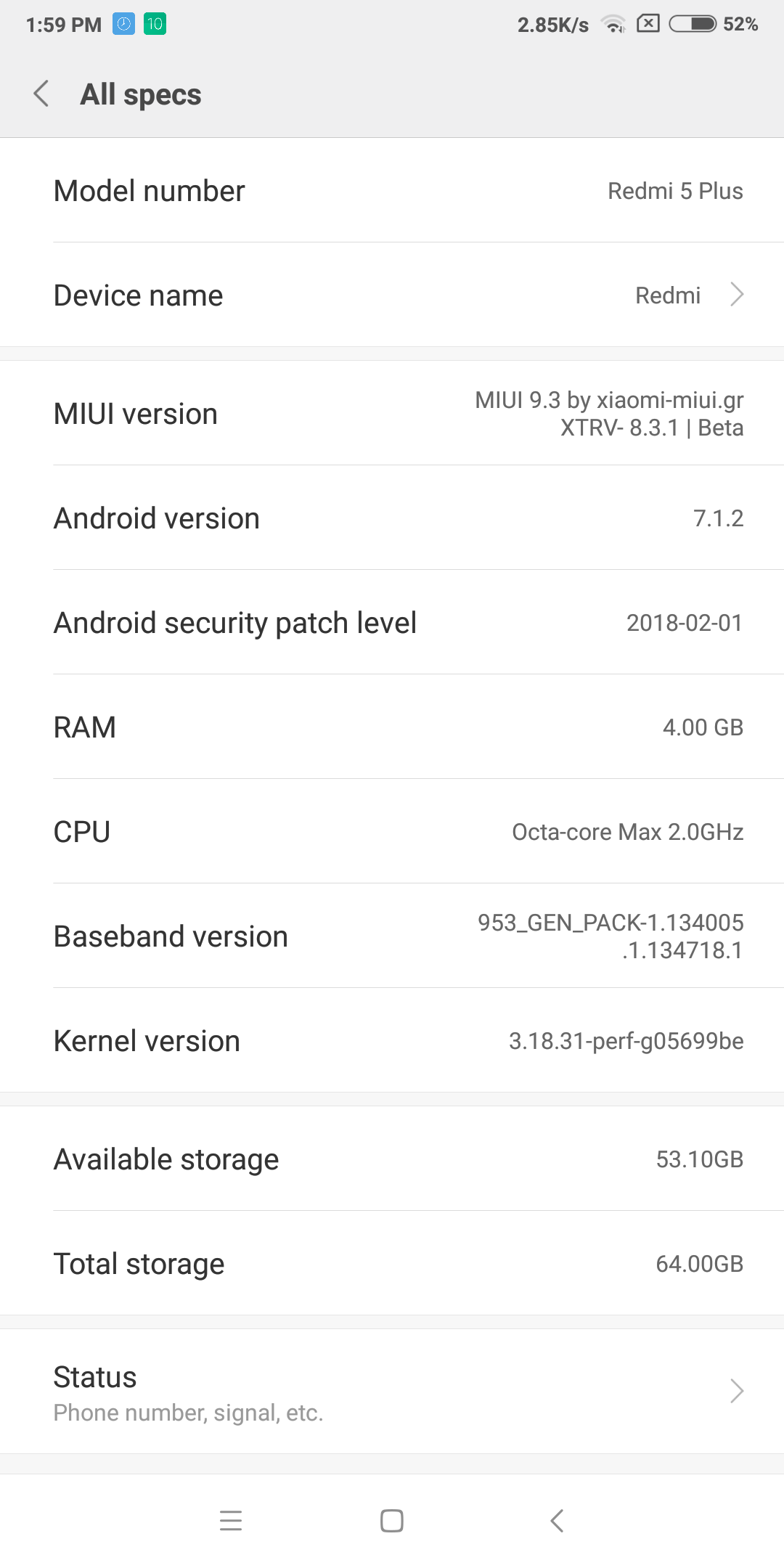Tap the Kernel version row
784x1568 pixels.
[x=392, y=1040]
